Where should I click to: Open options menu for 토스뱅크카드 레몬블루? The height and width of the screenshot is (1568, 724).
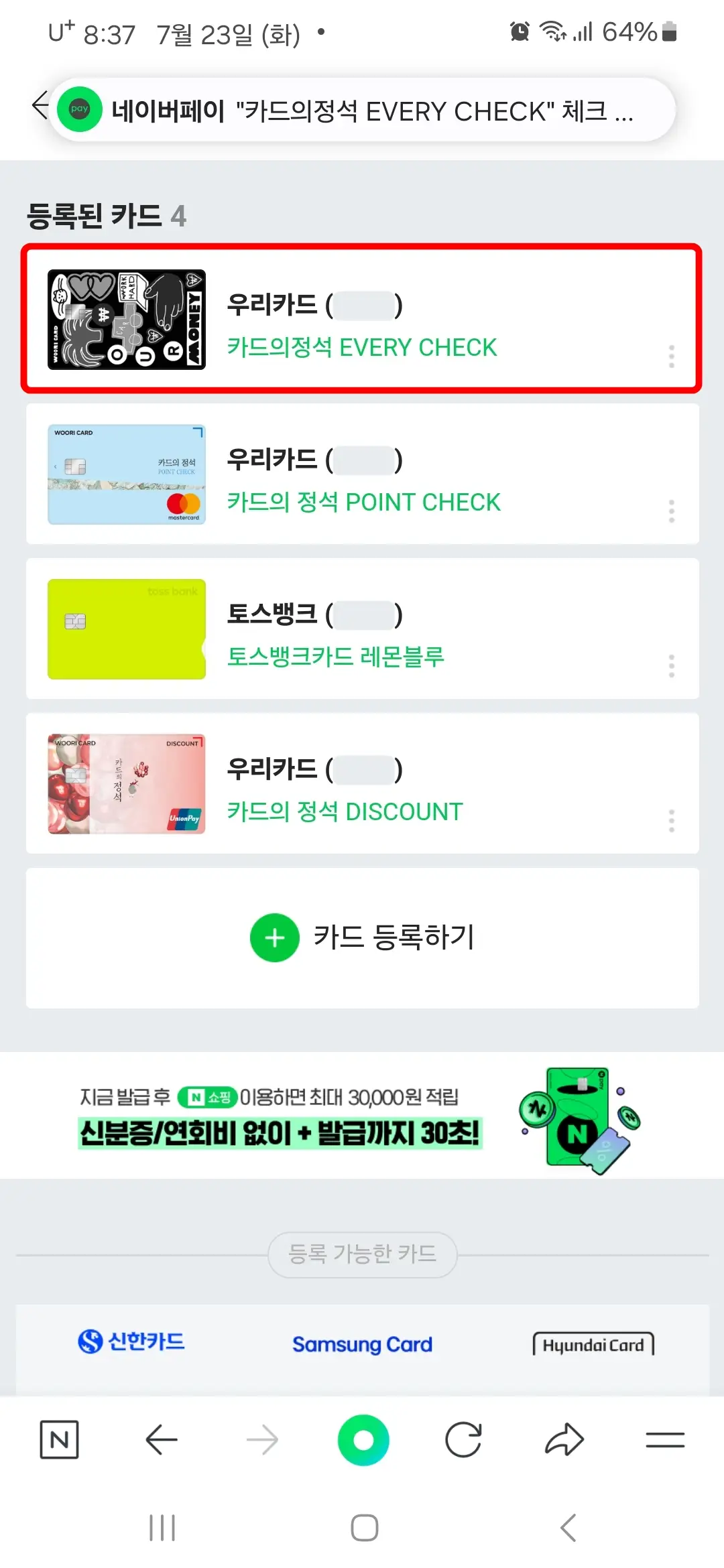point(670,665)
